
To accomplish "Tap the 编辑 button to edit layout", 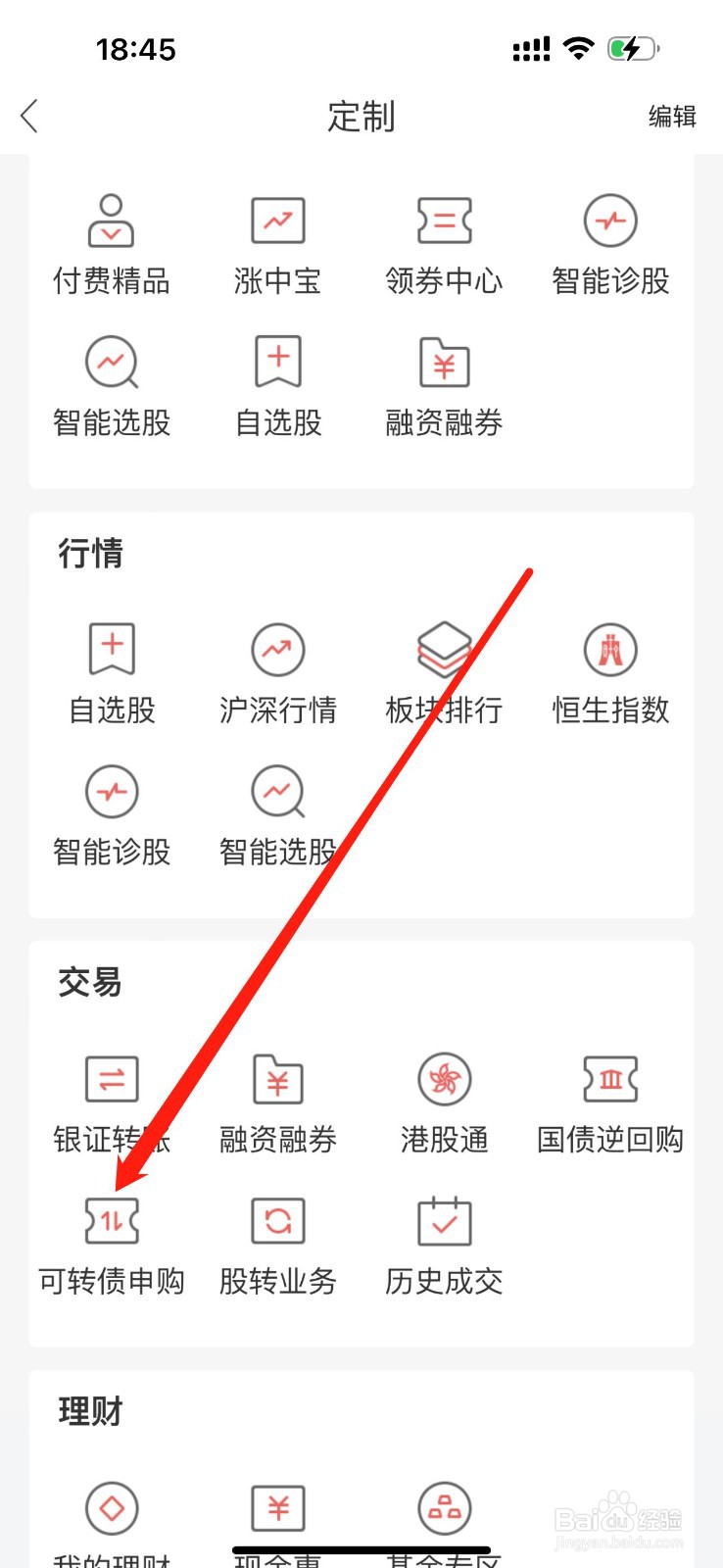I will tap(672, 117).
